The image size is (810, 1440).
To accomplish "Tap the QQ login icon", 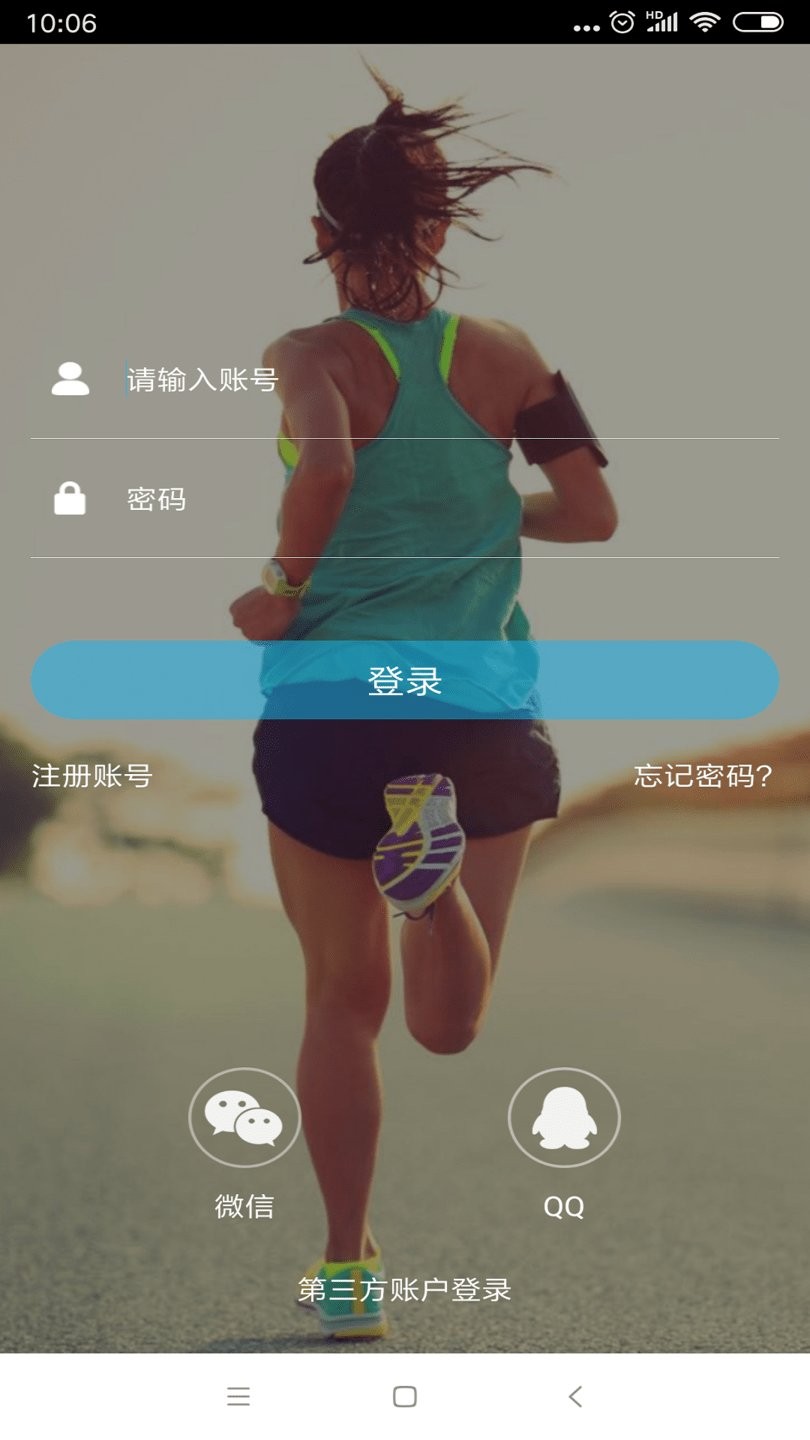I will pos(564,1115).
